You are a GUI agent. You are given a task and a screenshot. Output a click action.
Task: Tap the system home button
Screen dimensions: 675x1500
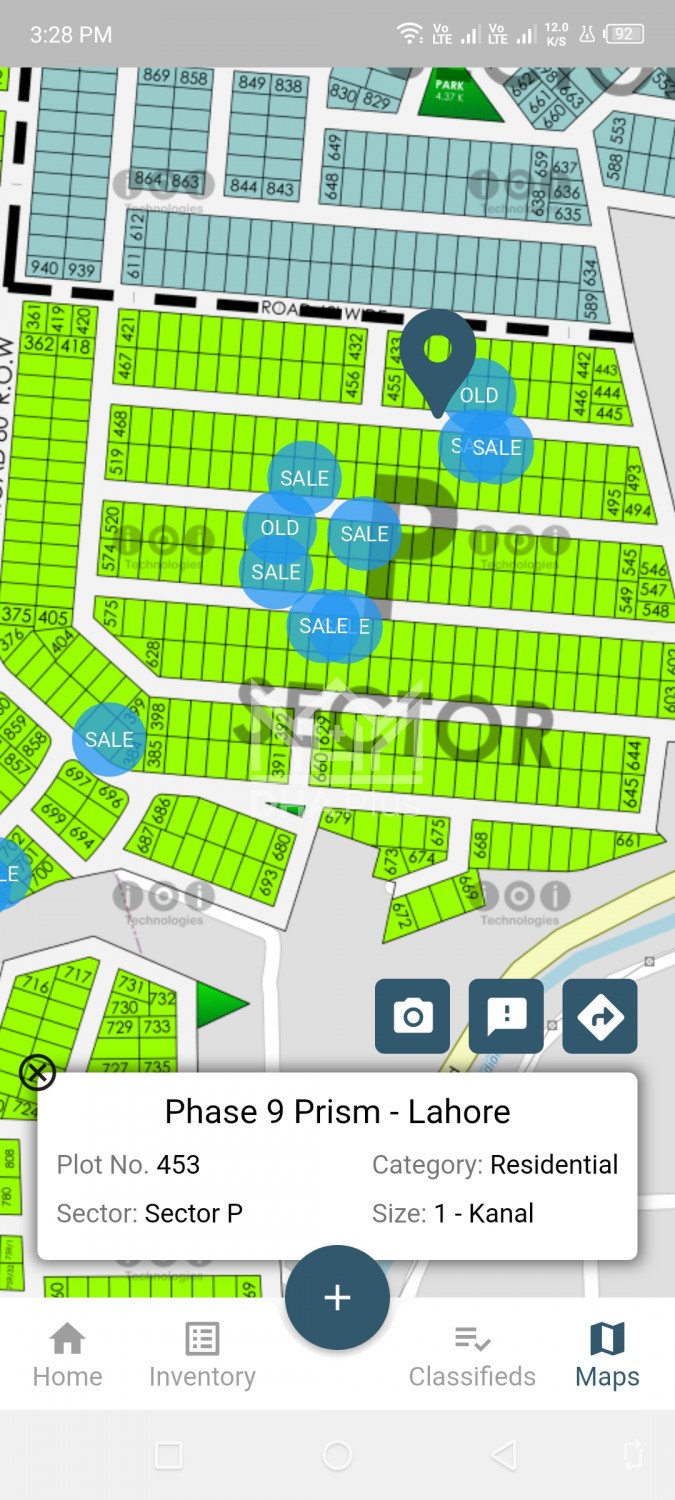coord(337,1455)
